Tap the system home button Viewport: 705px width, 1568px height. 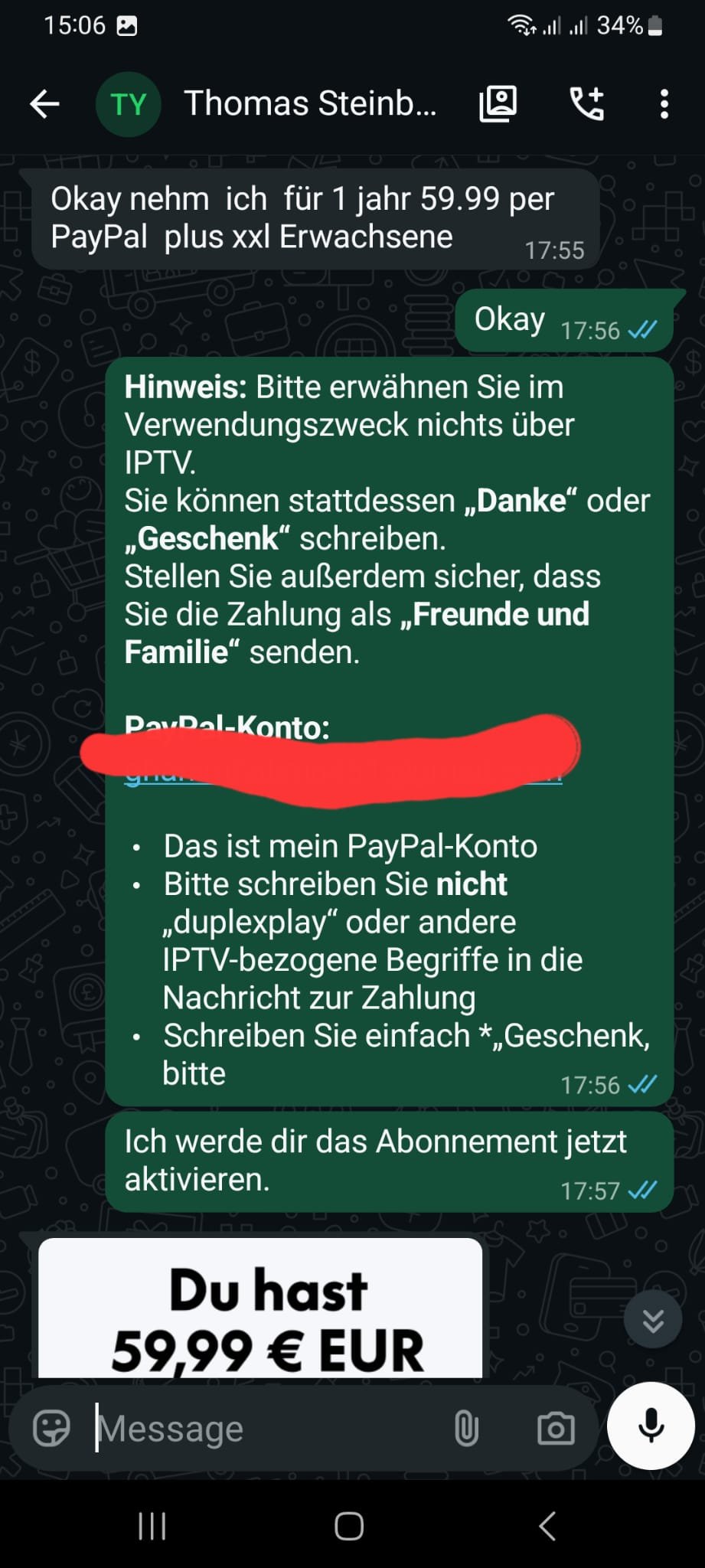click(x=349, y=1526)
